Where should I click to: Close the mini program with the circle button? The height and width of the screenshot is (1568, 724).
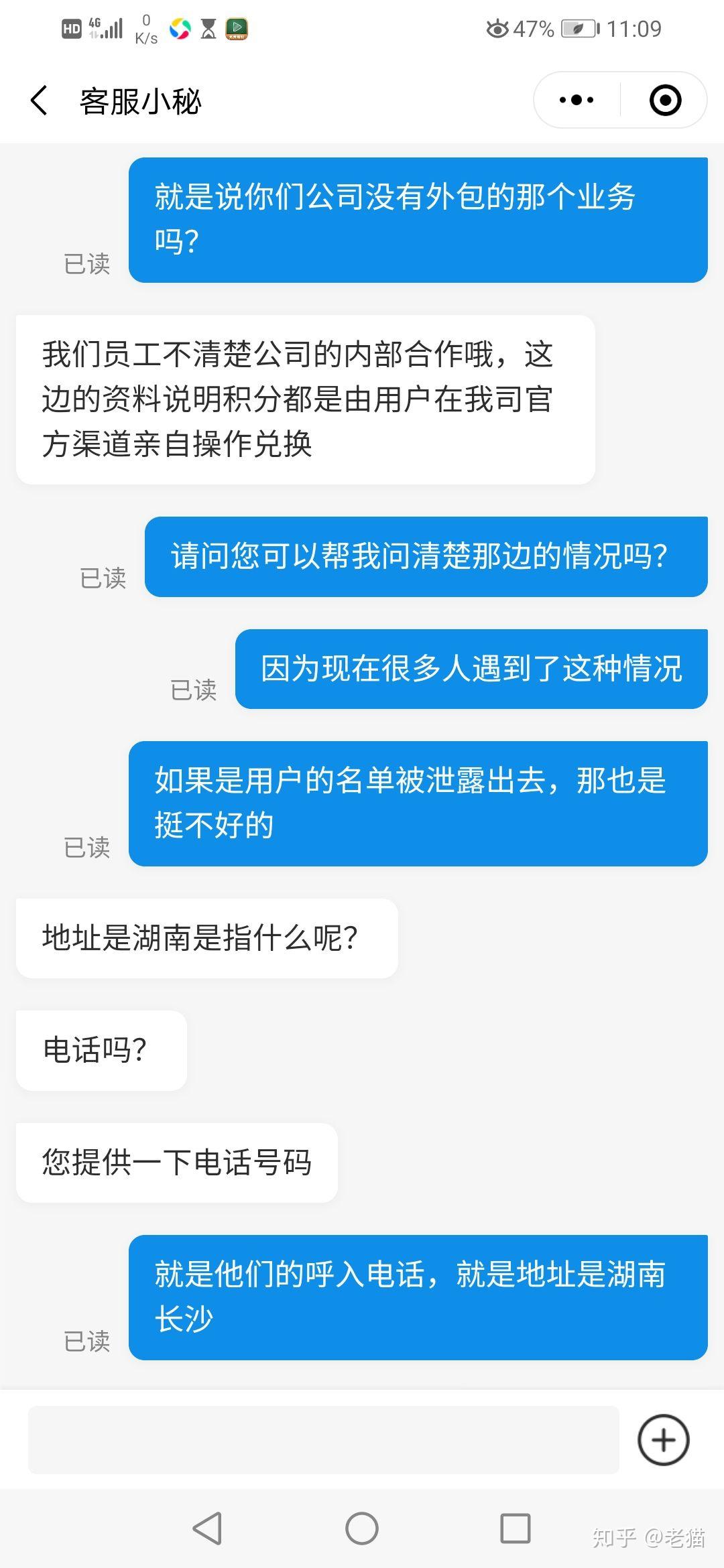click(x=665, y=101)
